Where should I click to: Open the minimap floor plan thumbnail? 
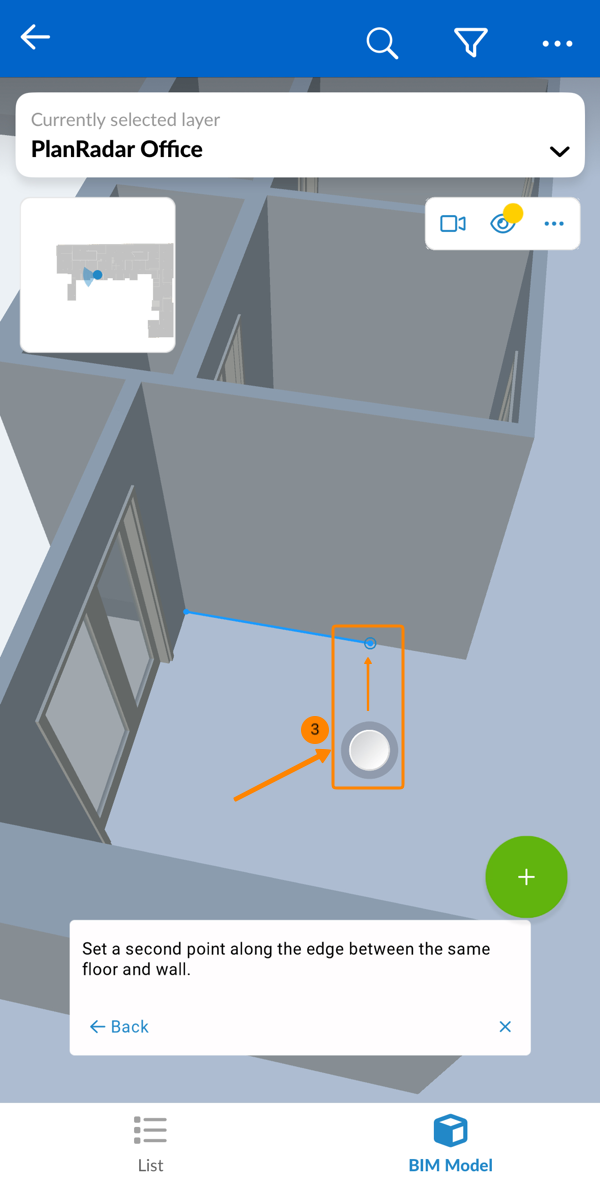click(98, 275)
